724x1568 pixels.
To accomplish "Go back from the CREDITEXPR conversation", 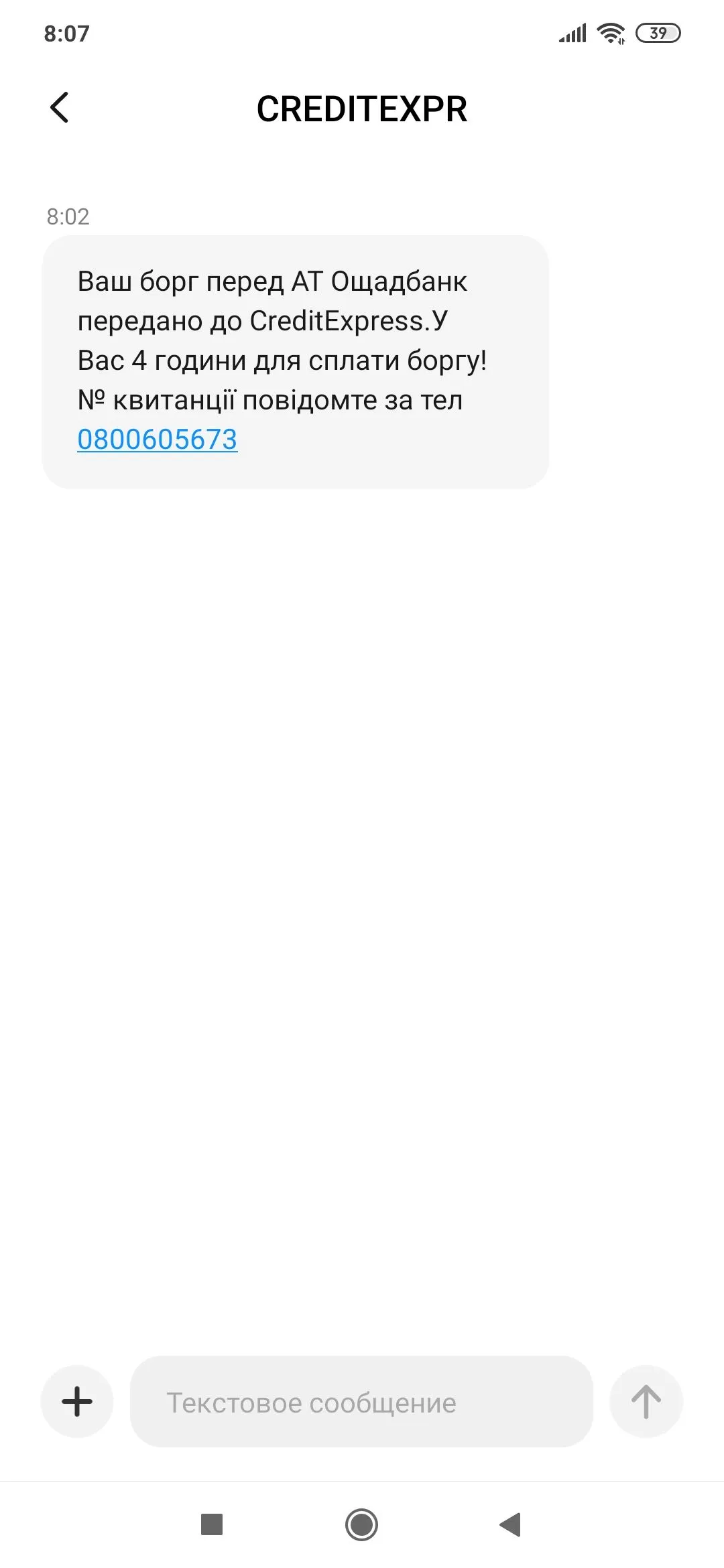I will pyautogui.click(x=60, y=108).
